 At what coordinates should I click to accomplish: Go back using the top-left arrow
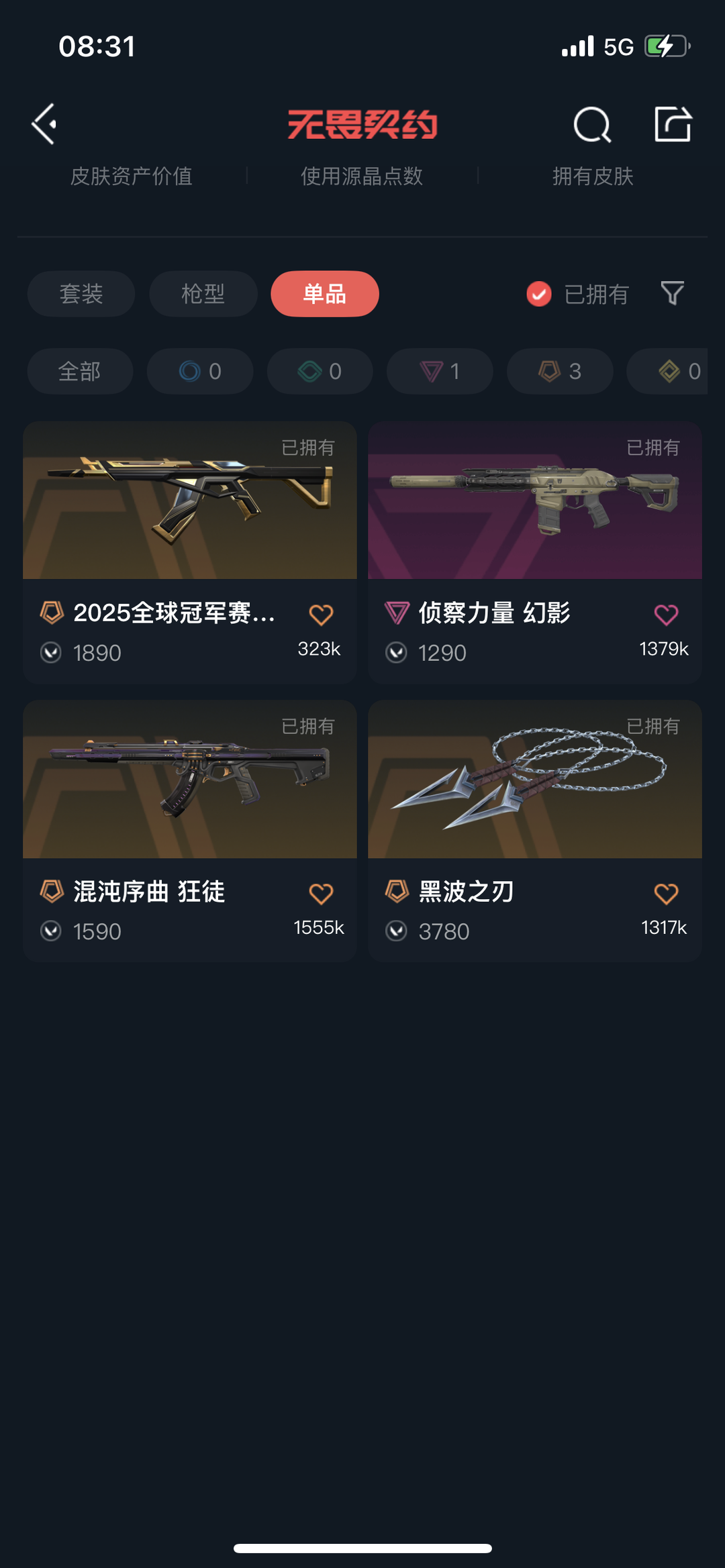[44, 124]
